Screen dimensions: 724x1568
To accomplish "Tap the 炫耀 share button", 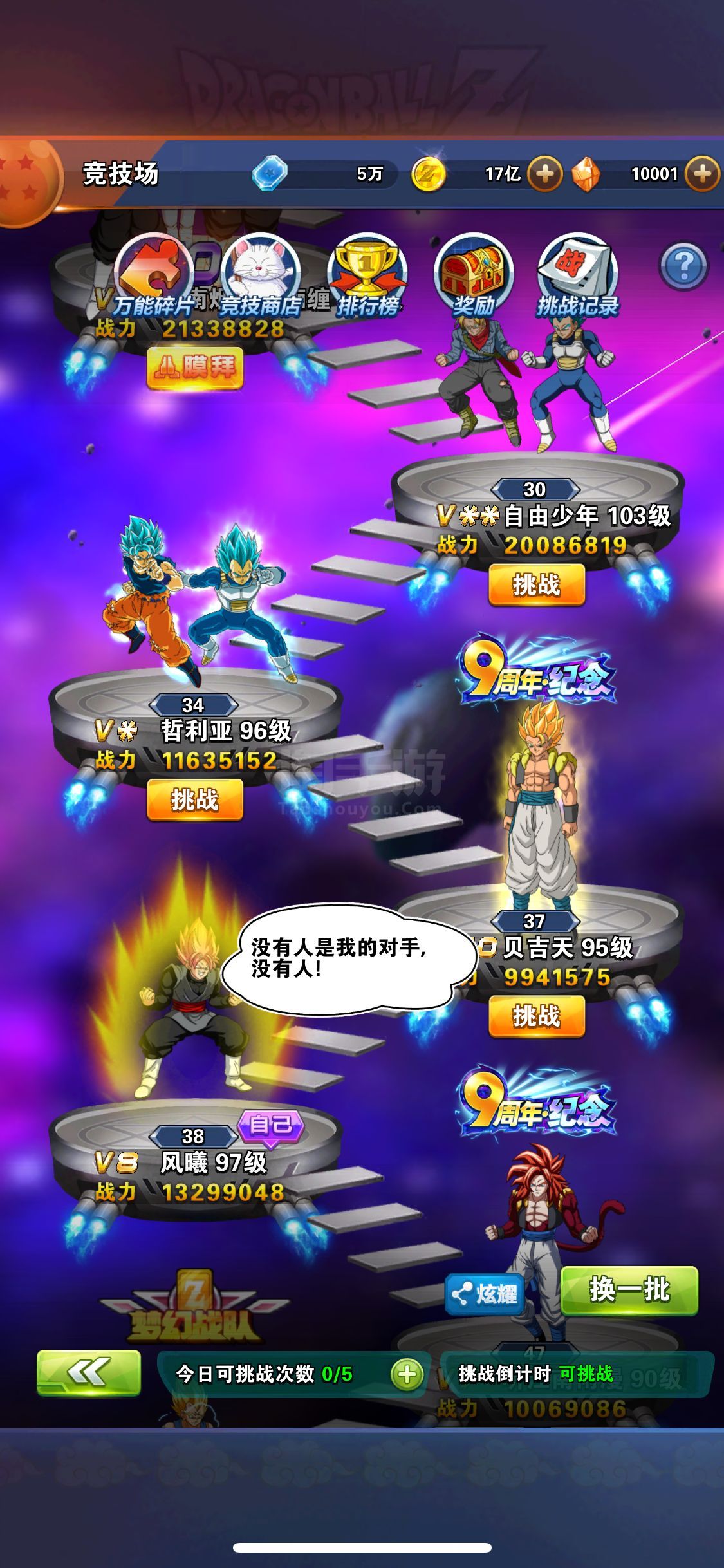I will [x=485, y=1293].
